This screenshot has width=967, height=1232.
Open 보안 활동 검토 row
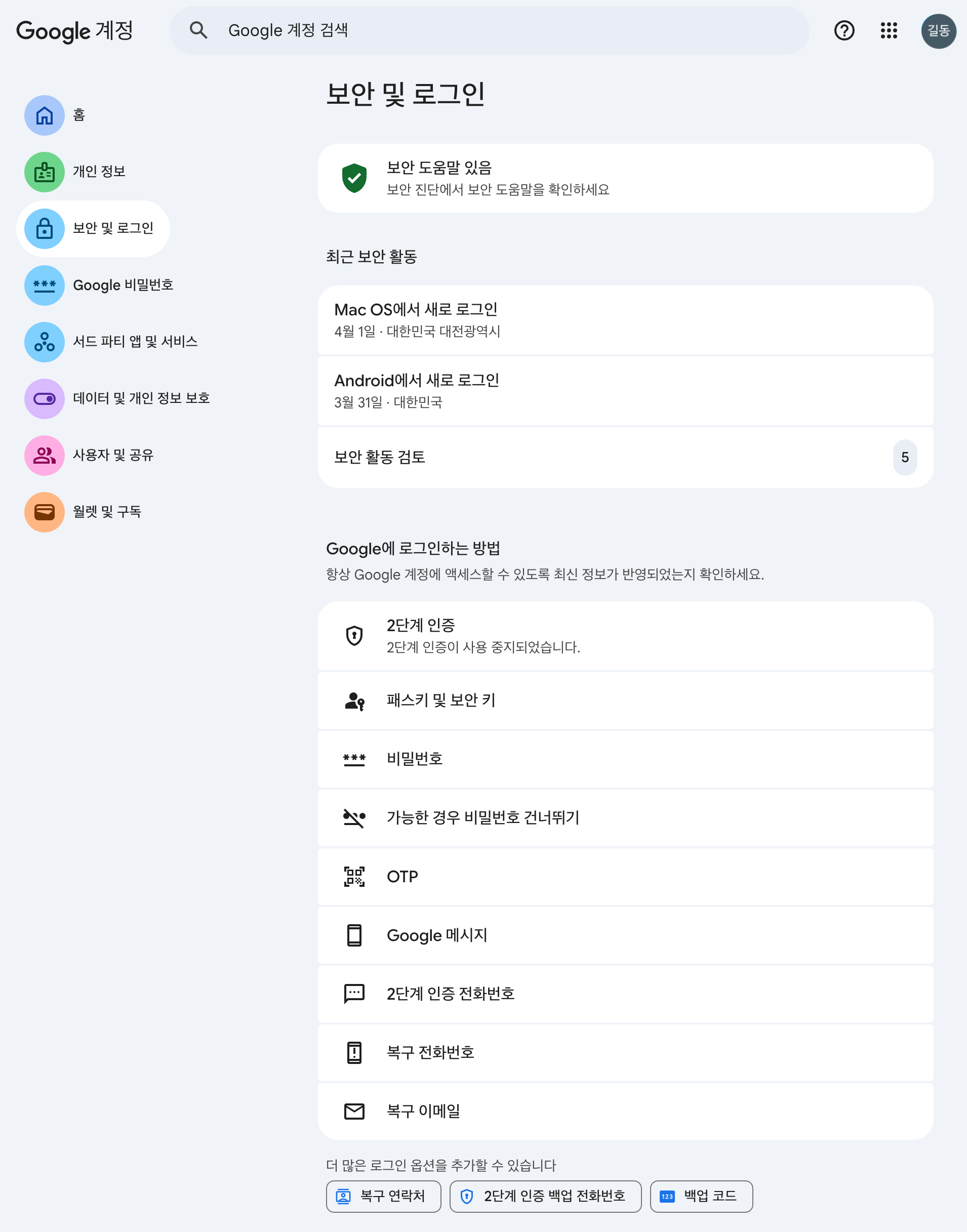point(625,457)
